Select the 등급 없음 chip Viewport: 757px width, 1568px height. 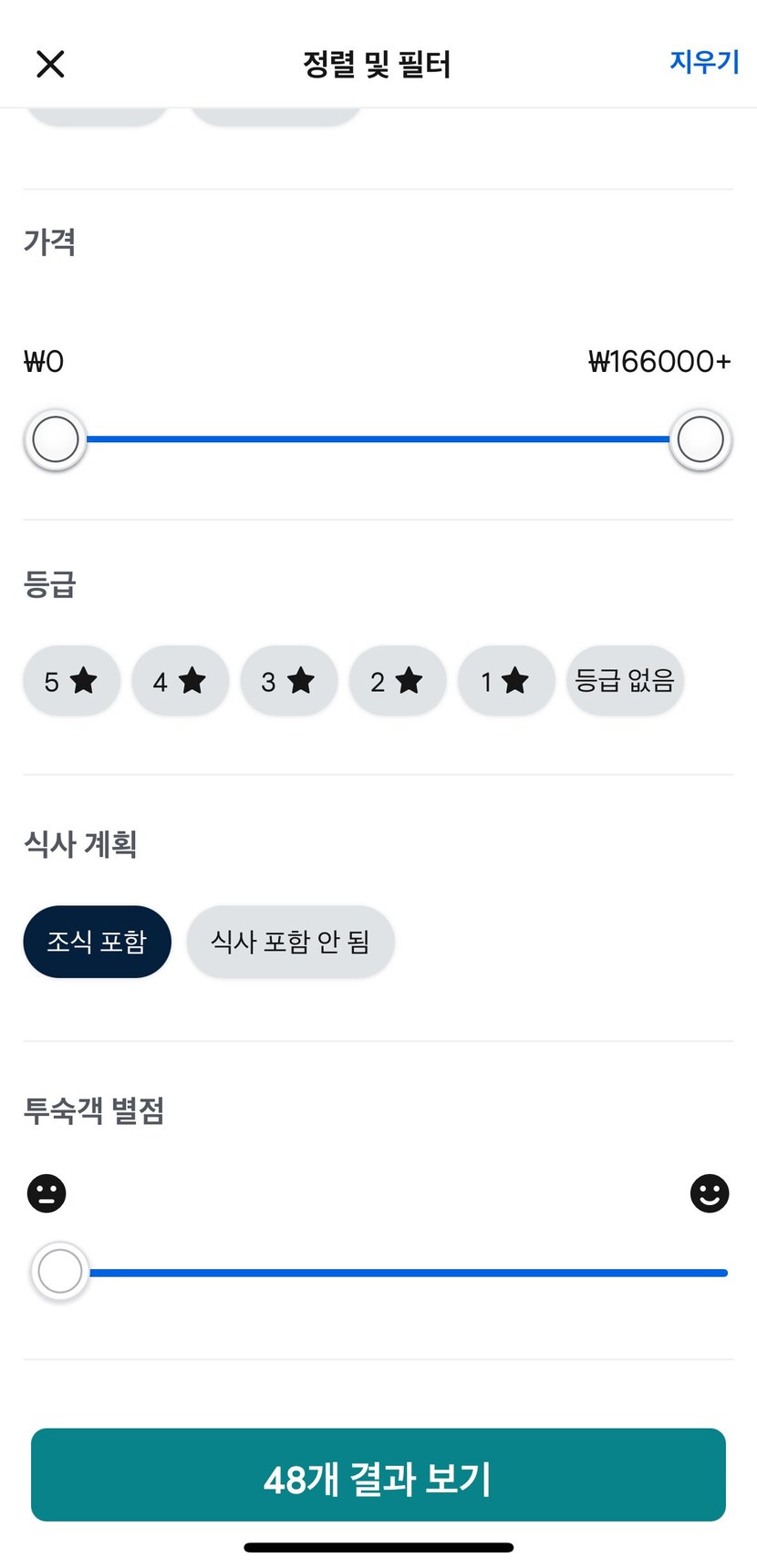[625, 681]
